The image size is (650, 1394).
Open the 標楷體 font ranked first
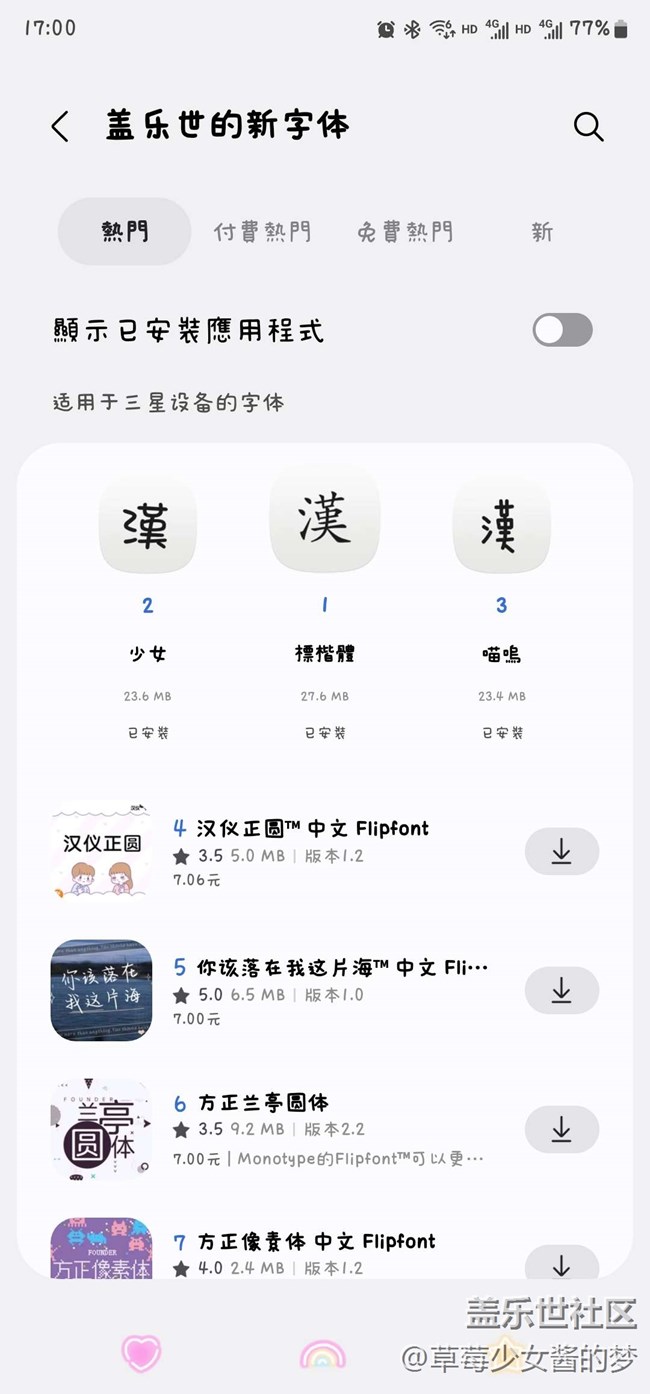point(324,520)
